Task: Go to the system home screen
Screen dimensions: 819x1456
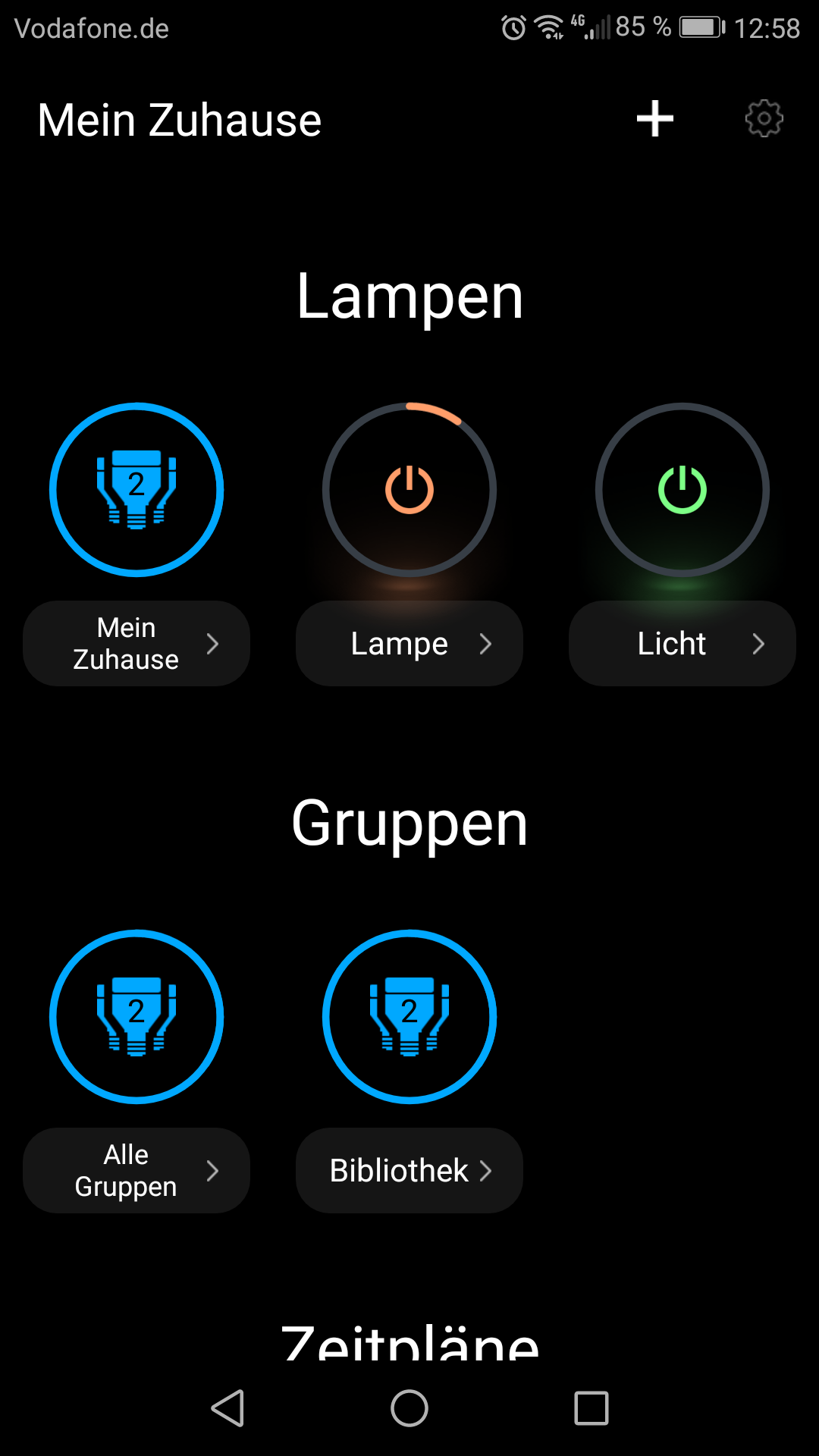Action: [x=409, y=1408]
